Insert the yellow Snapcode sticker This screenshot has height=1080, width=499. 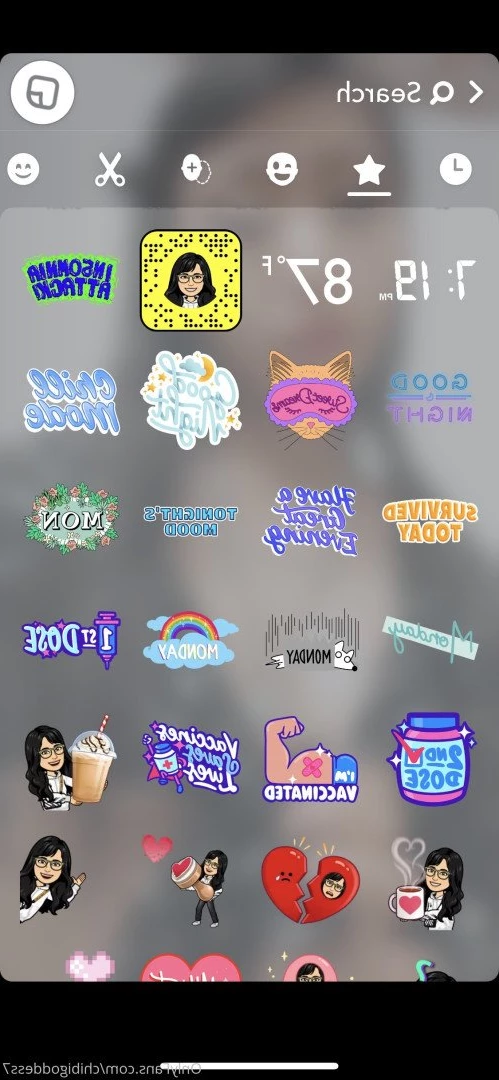190,280
